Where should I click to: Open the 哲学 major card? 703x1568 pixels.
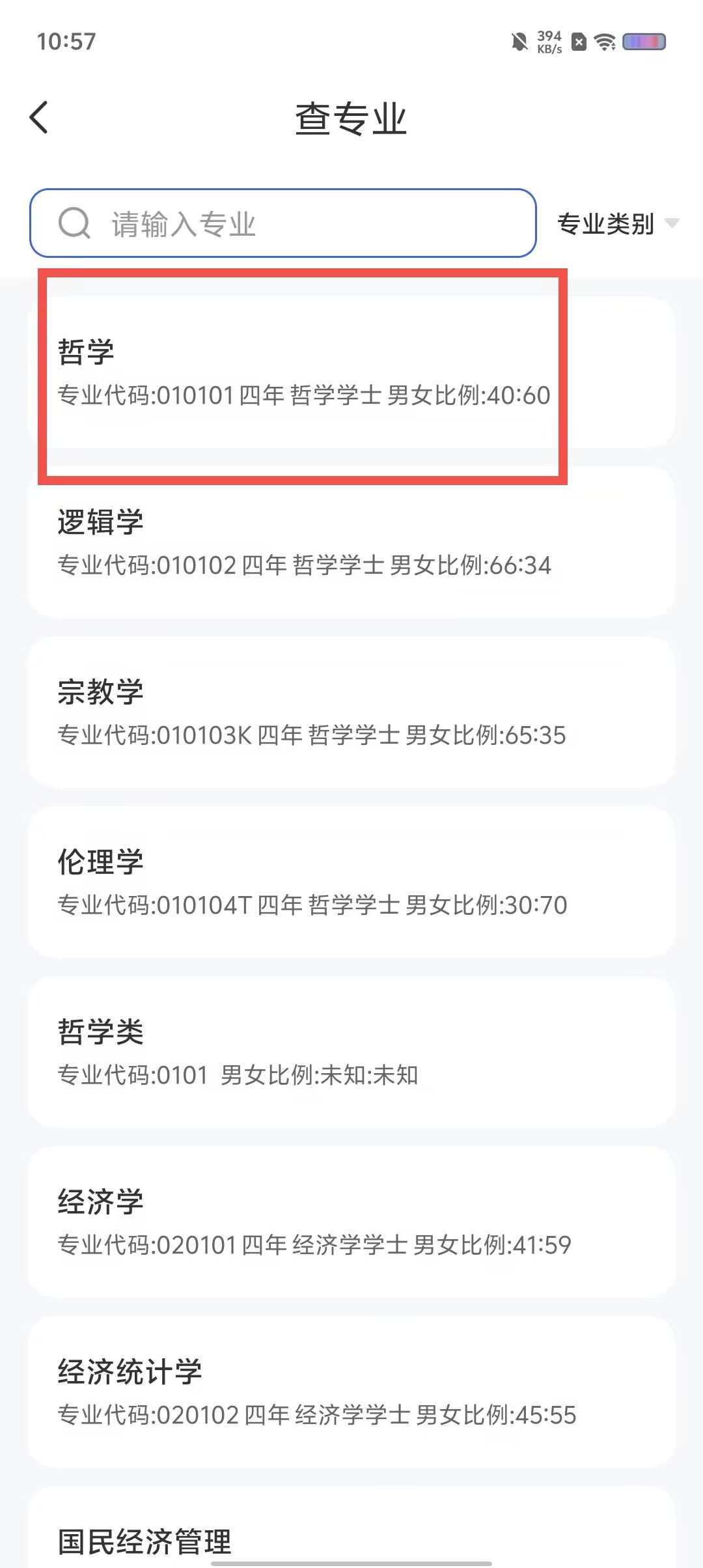coord(351,372)
